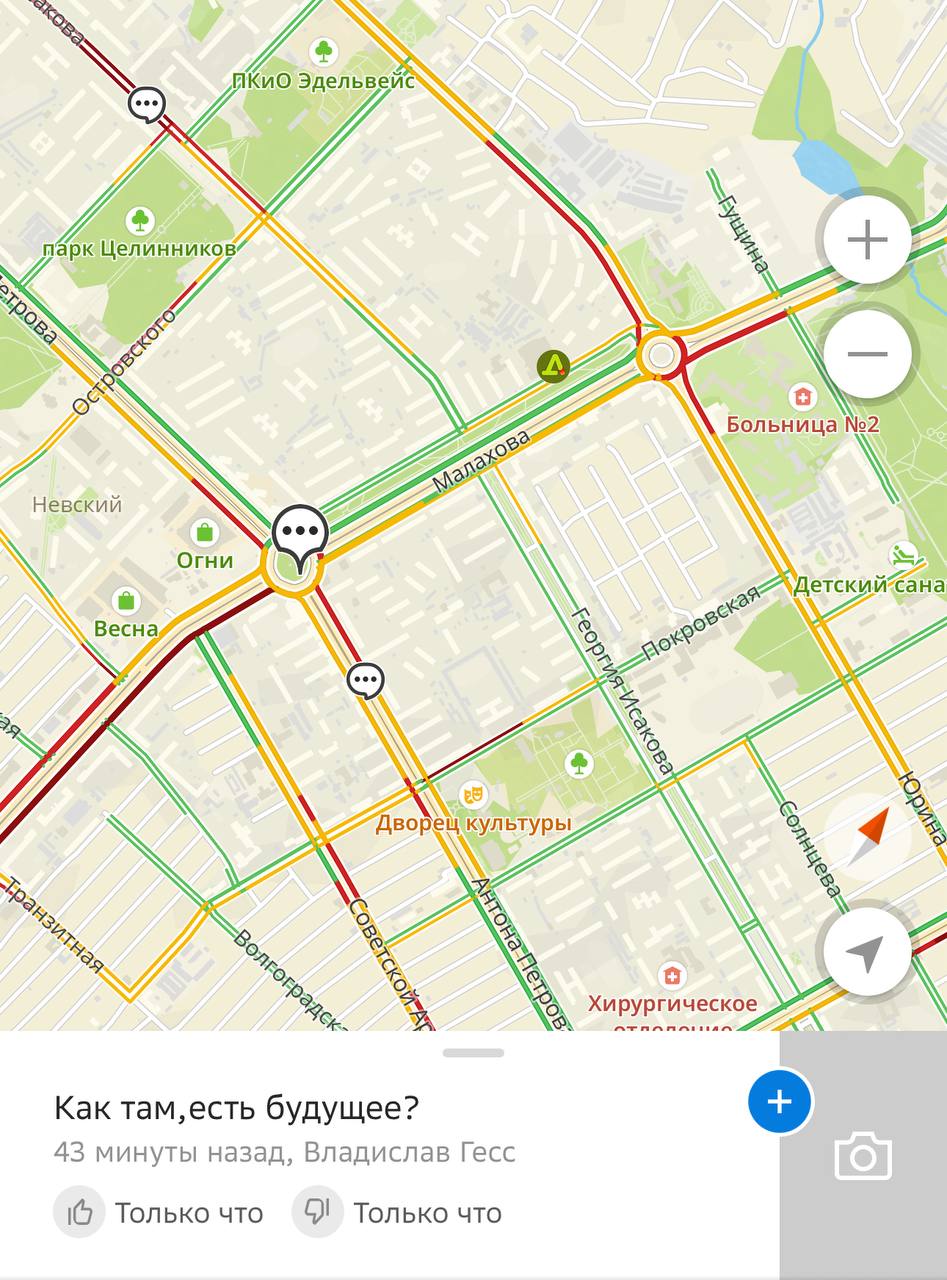Attach a photo with the camera icon

862,1157
